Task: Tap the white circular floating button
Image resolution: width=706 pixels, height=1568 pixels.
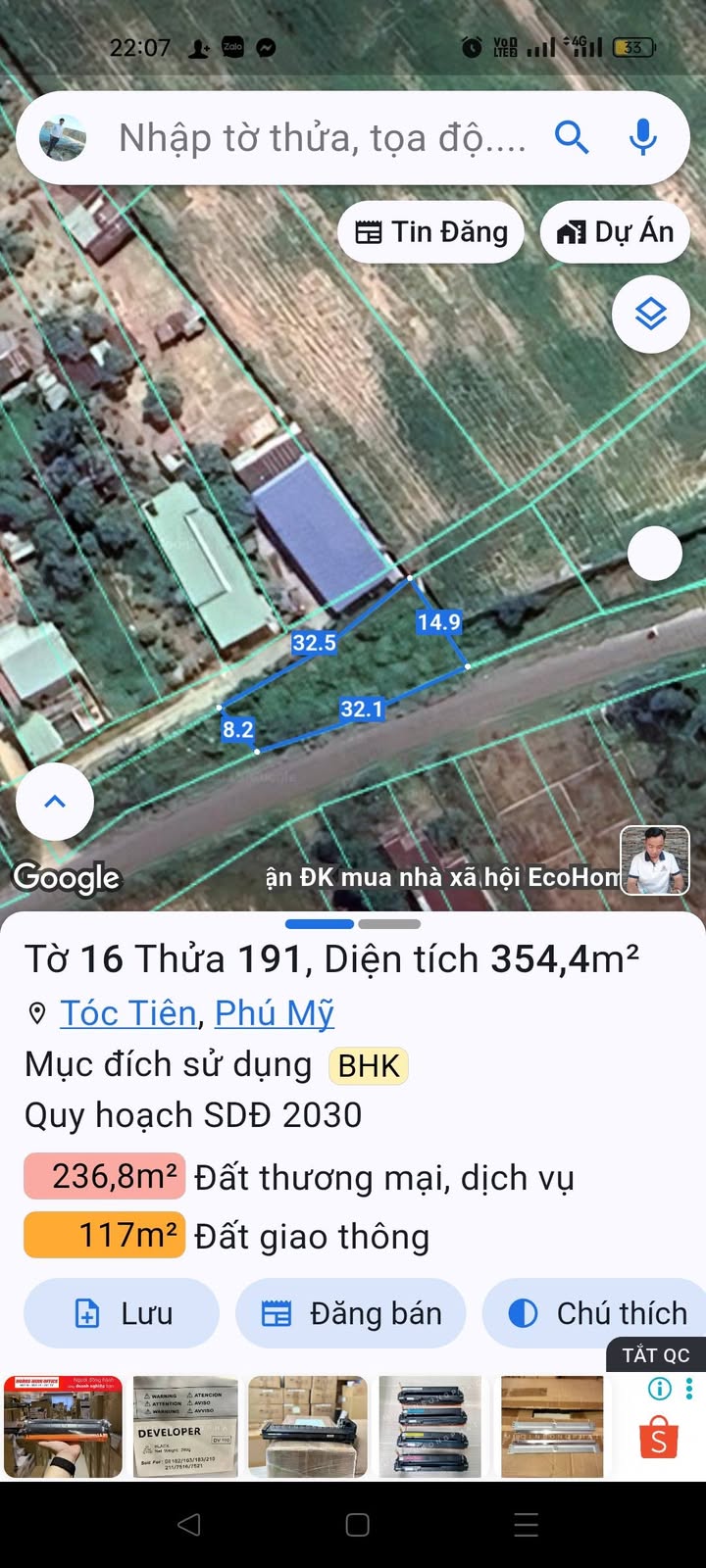Action: pos(654,554)
